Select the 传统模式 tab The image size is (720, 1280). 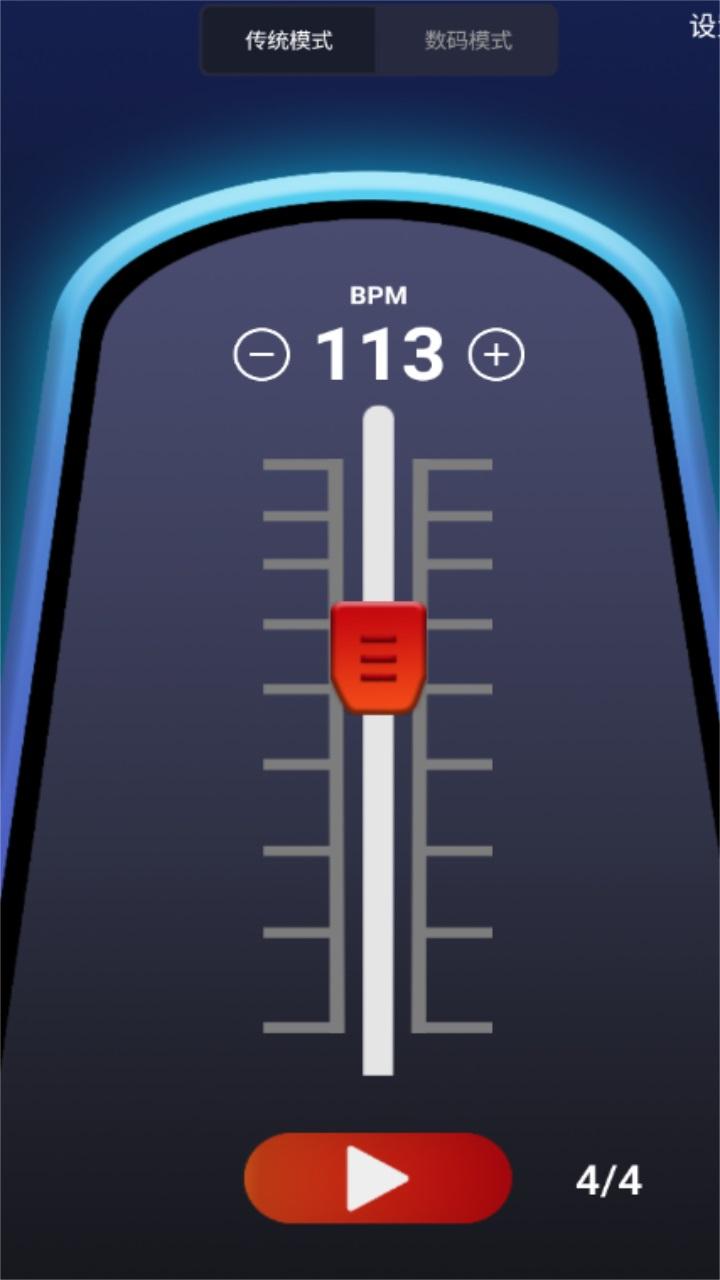click(289, 41)
